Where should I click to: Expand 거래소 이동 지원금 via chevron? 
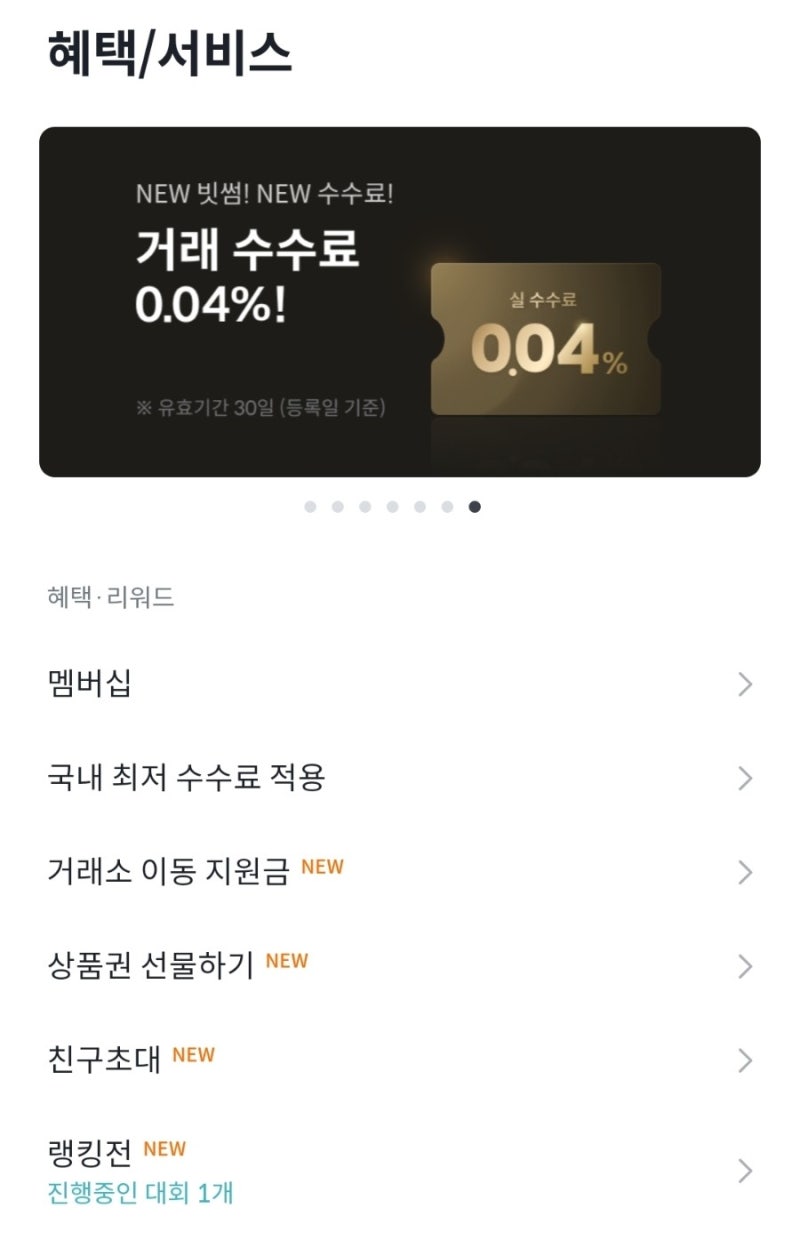pyautogui.click(x=744, y=871)
